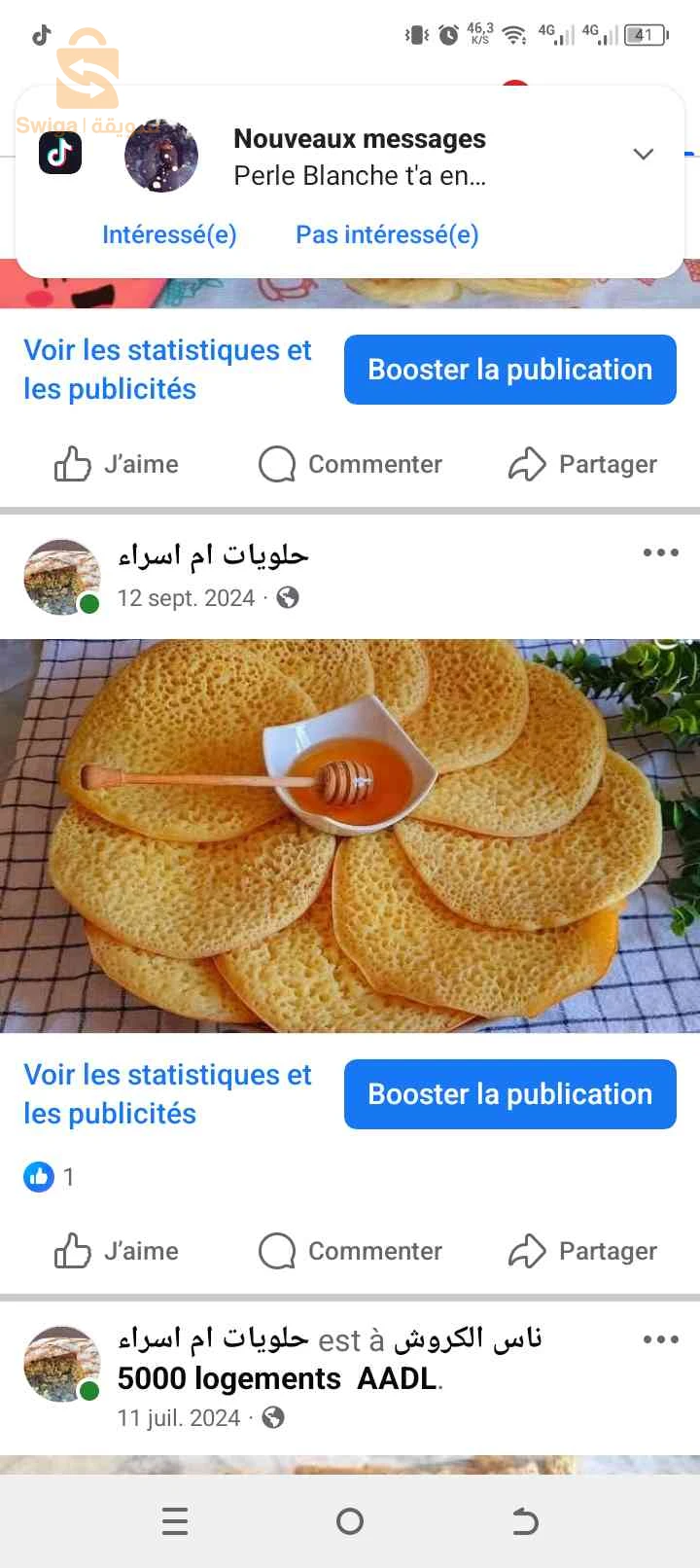
Task: Tap the hamburger navigation icon at bottom left
Action: tap(175, 1522)
